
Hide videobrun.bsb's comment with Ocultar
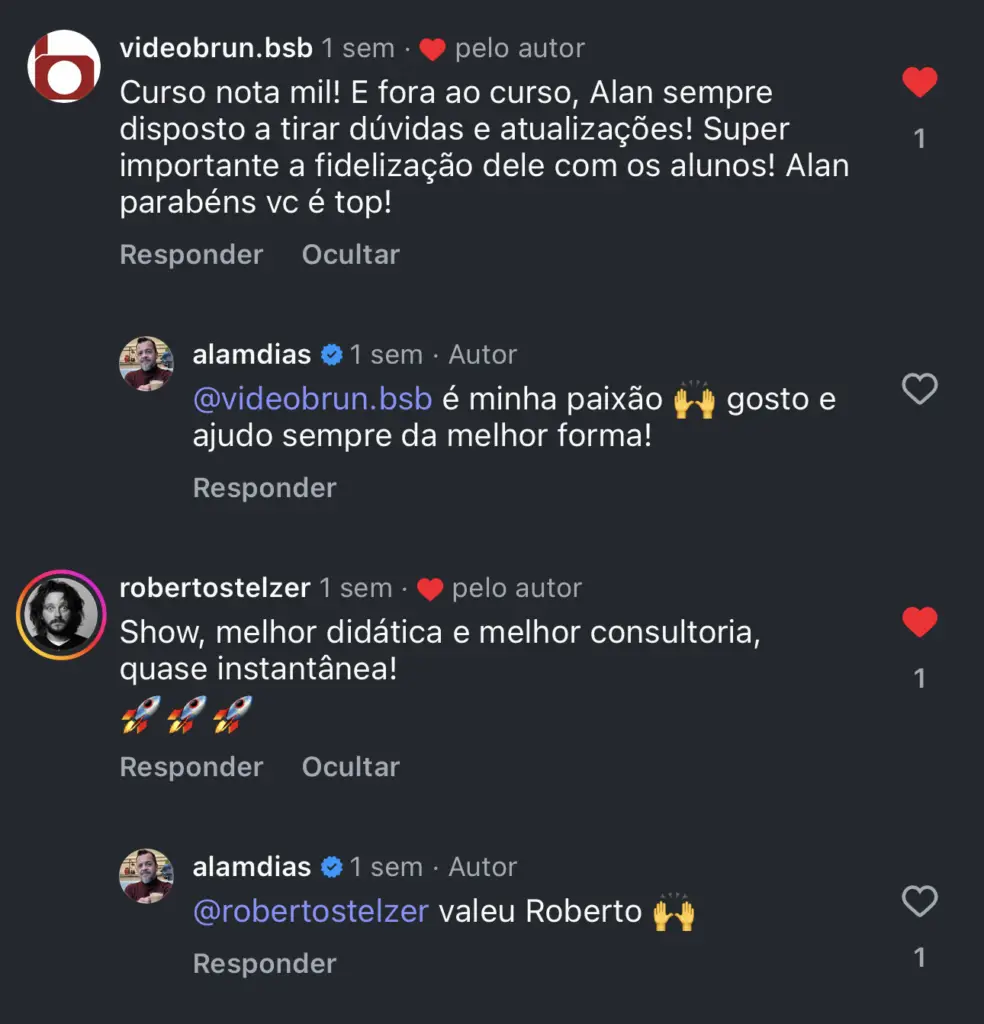pos(350,255)
